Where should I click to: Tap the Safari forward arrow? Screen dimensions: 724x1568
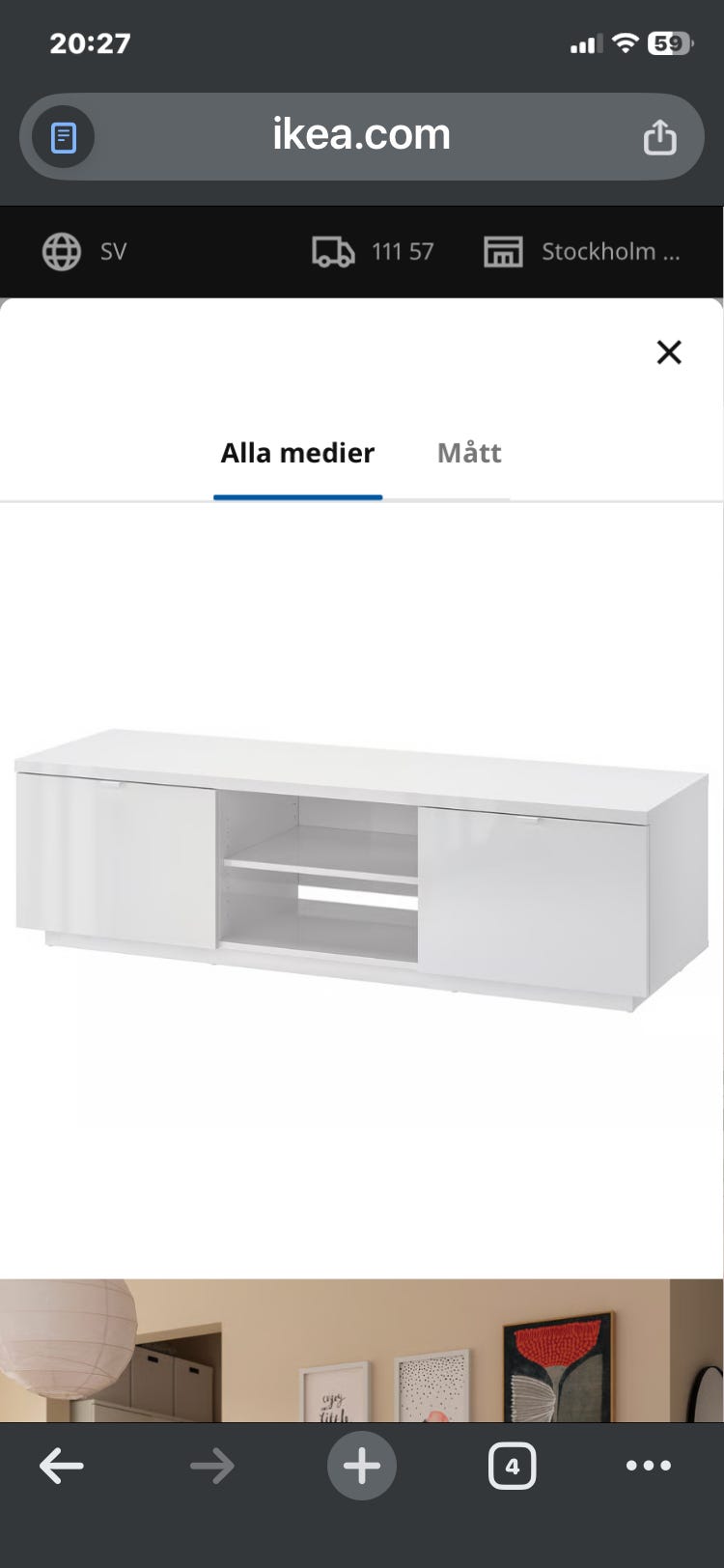[211, 1465]
